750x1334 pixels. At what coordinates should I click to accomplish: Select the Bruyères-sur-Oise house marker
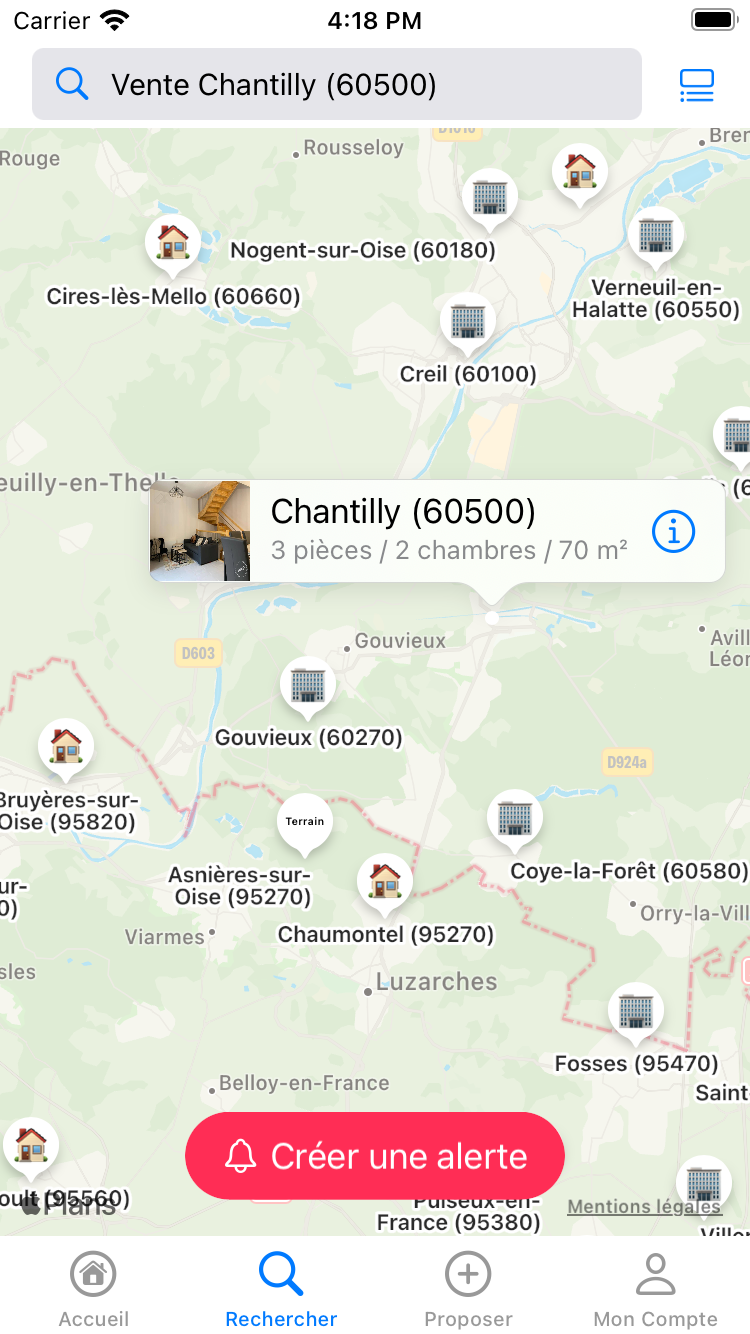[x=66, y=745]
